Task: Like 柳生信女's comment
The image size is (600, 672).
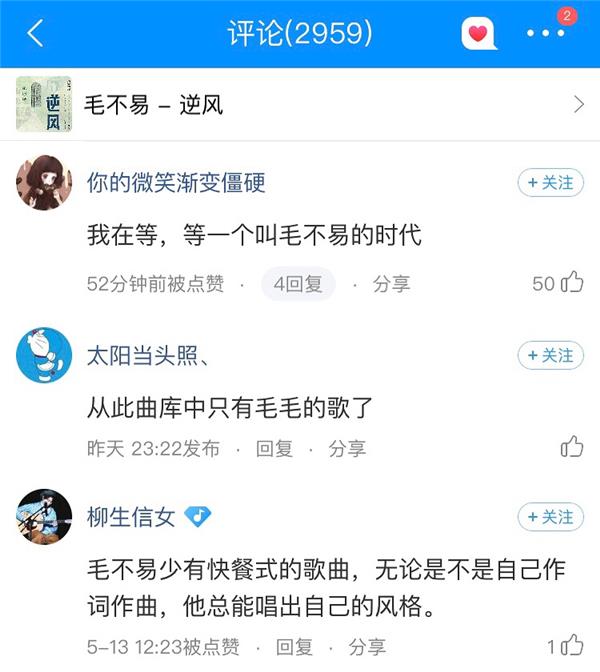Action: coord(572,645)
